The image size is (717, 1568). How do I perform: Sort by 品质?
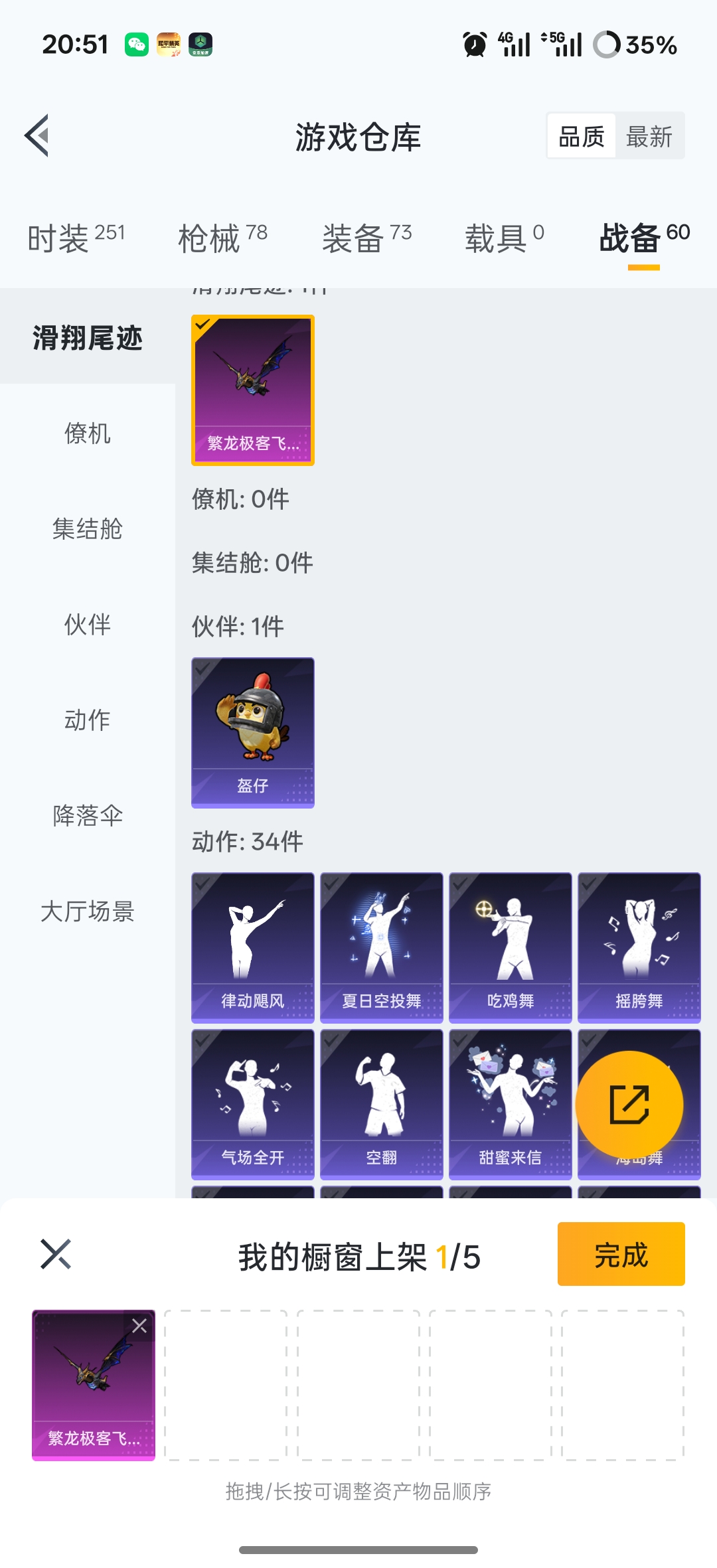pyautogui.click(x=582, y=137)
